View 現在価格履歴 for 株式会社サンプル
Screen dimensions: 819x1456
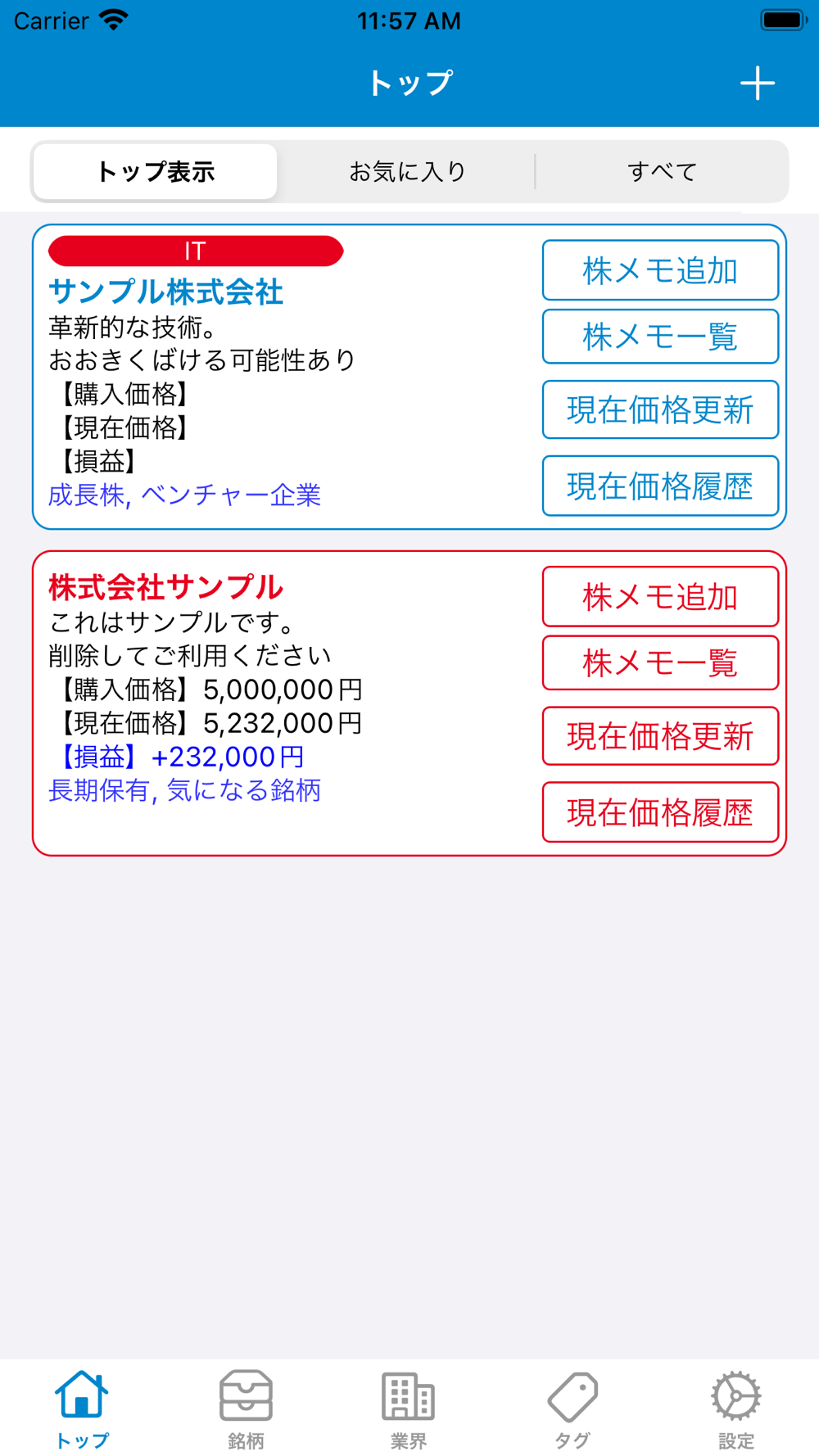660,812
